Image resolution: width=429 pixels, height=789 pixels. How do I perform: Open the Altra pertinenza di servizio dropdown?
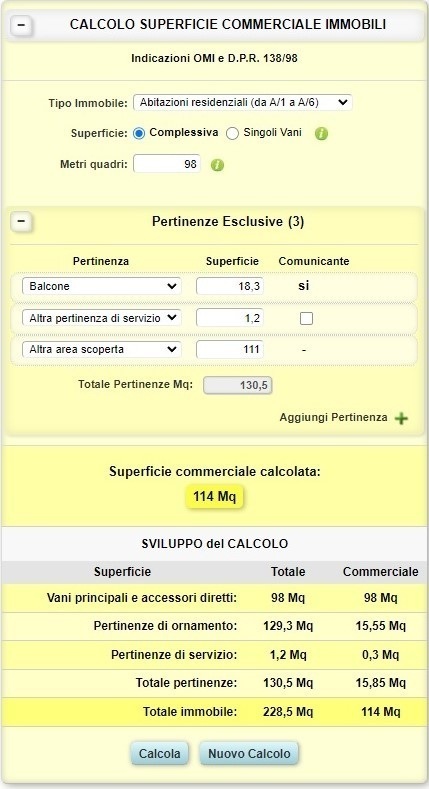pos(102,318)
